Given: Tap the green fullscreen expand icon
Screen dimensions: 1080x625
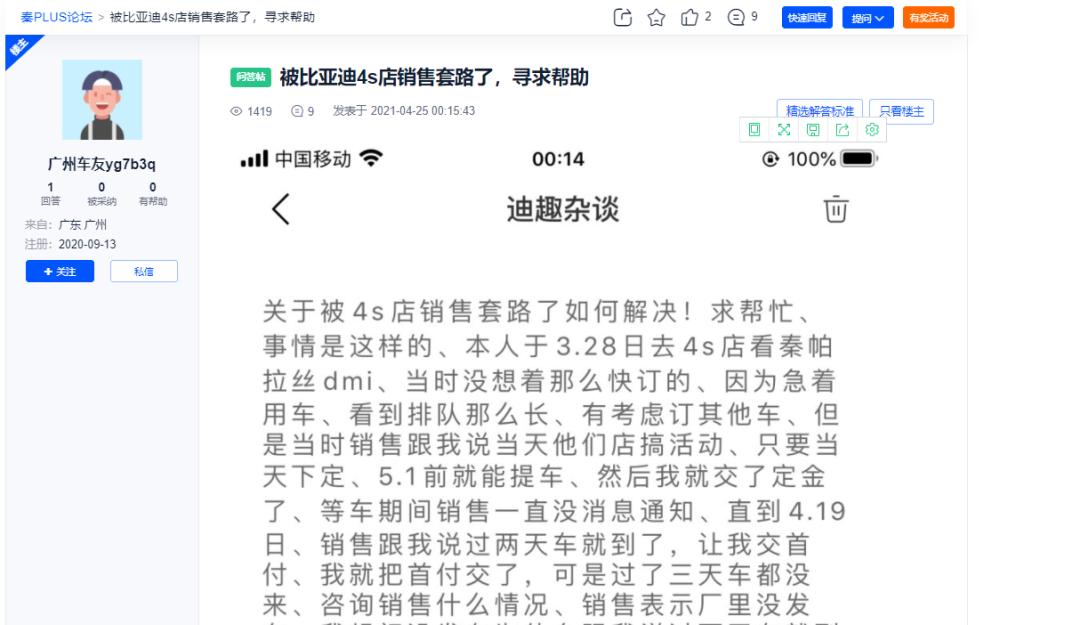Looking at the screenshot, I should (784, 130).
